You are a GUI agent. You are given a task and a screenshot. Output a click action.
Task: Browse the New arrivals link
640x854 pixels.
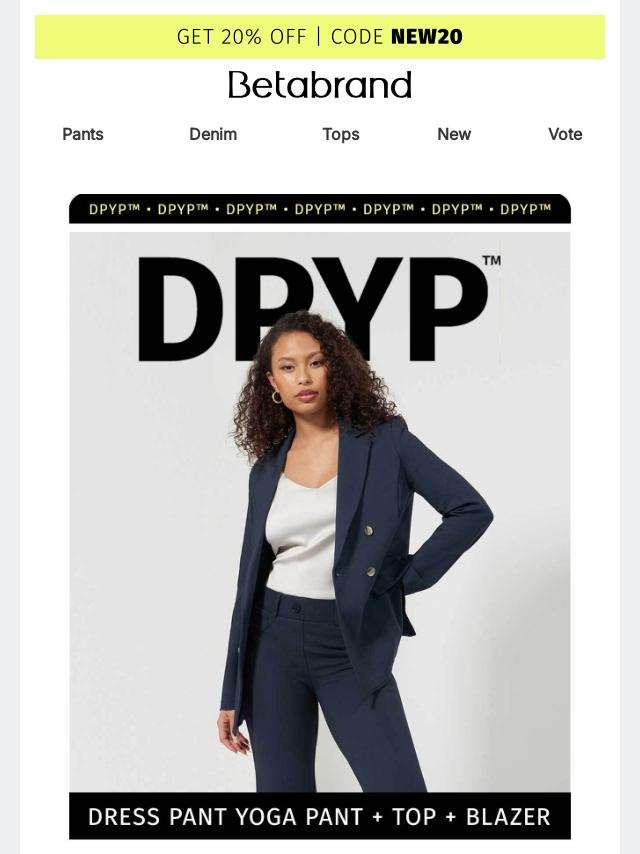pyautogui.click(x=454, y=134)
